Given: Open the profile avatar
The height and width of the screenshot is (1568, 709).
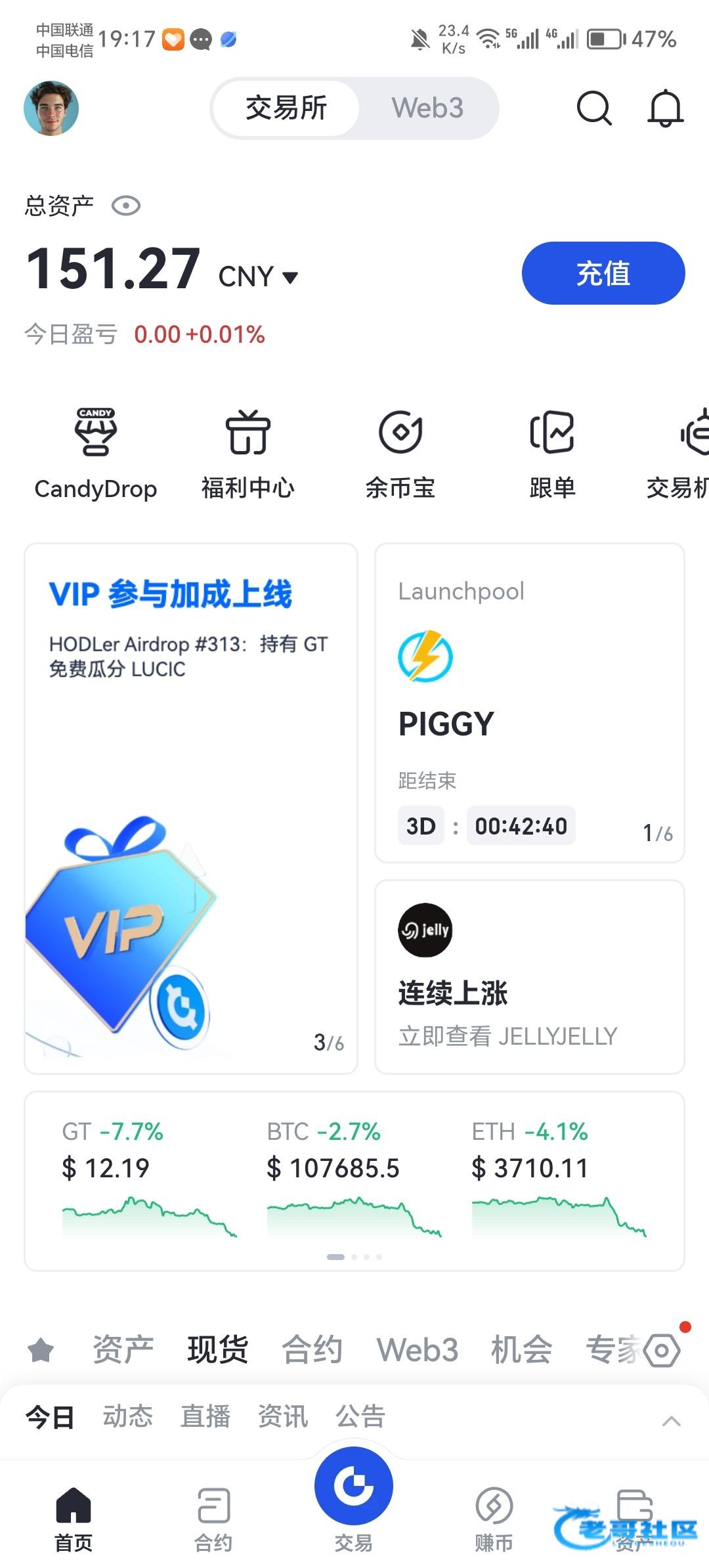Looking at the screenshot, I should click(x=51, y=108).
